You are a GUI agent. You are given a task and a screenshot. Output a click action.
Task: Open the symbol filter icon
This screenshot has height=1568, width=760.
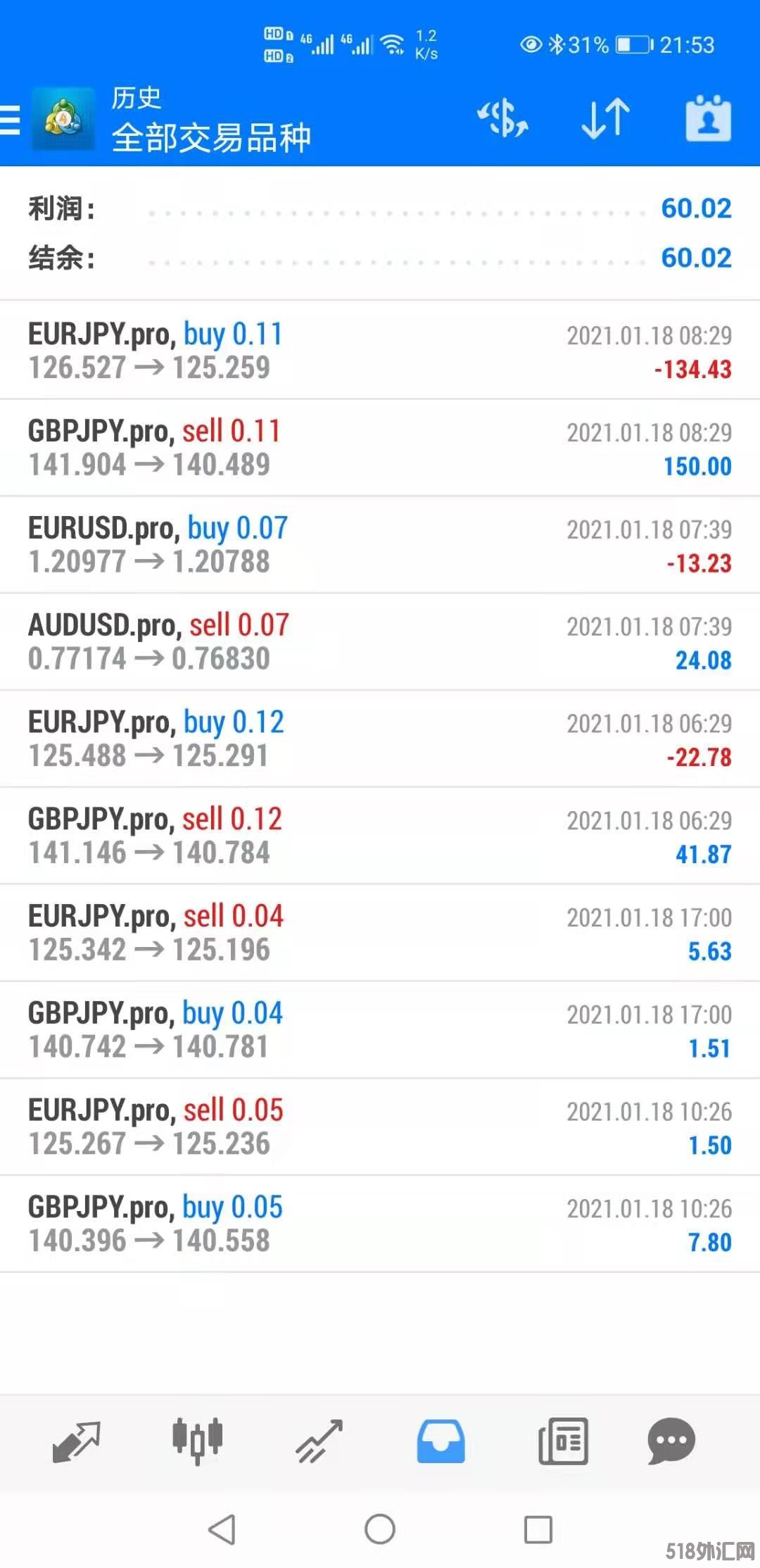pos(502,118)
